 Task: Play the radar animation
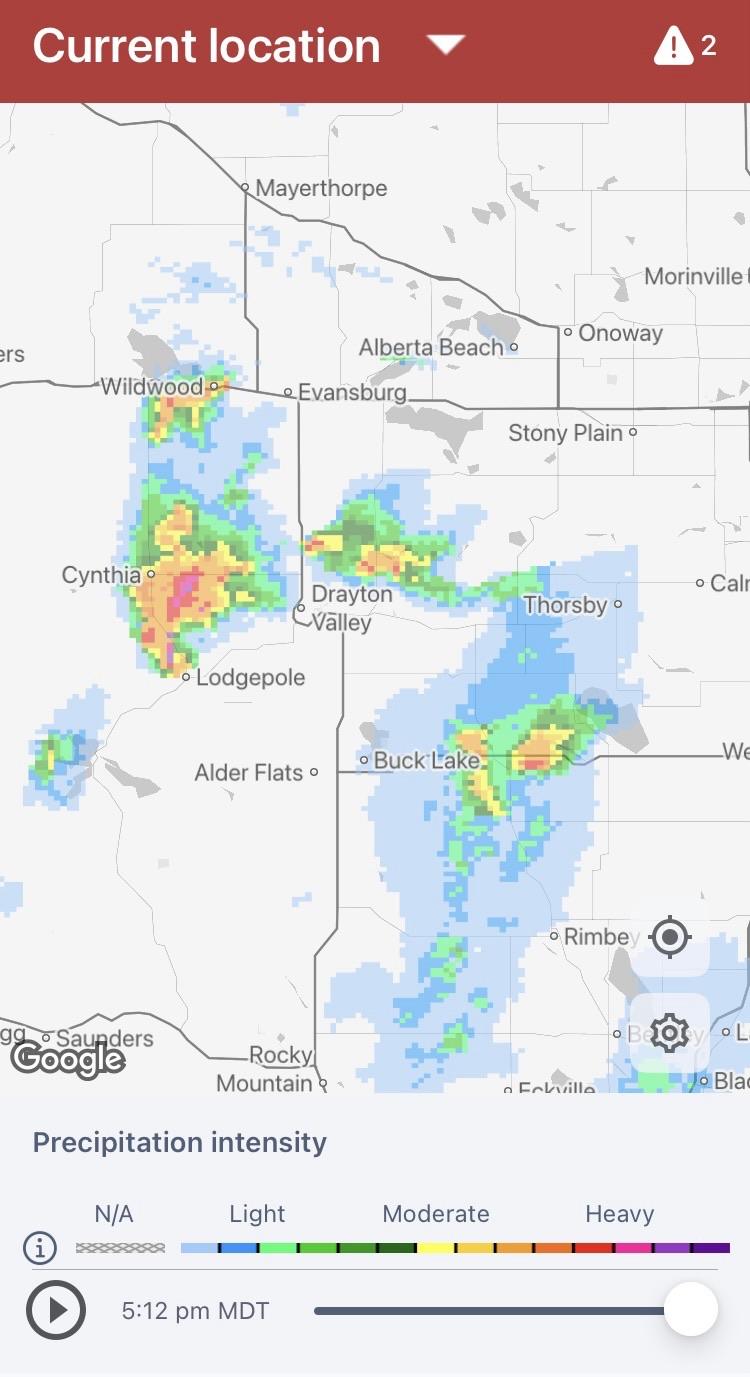coord(56,1310)
